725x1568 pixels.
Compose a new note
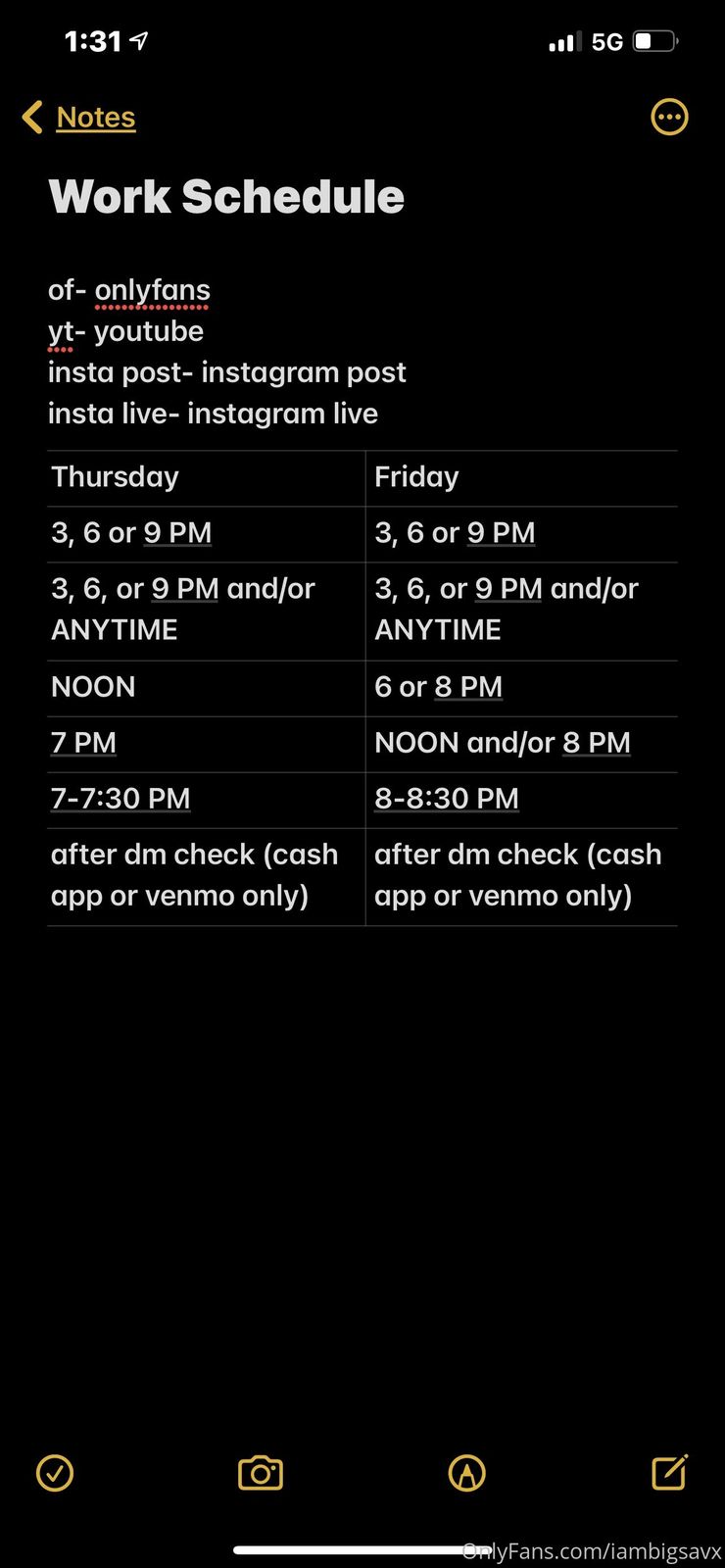click(x=670, y=1472)
